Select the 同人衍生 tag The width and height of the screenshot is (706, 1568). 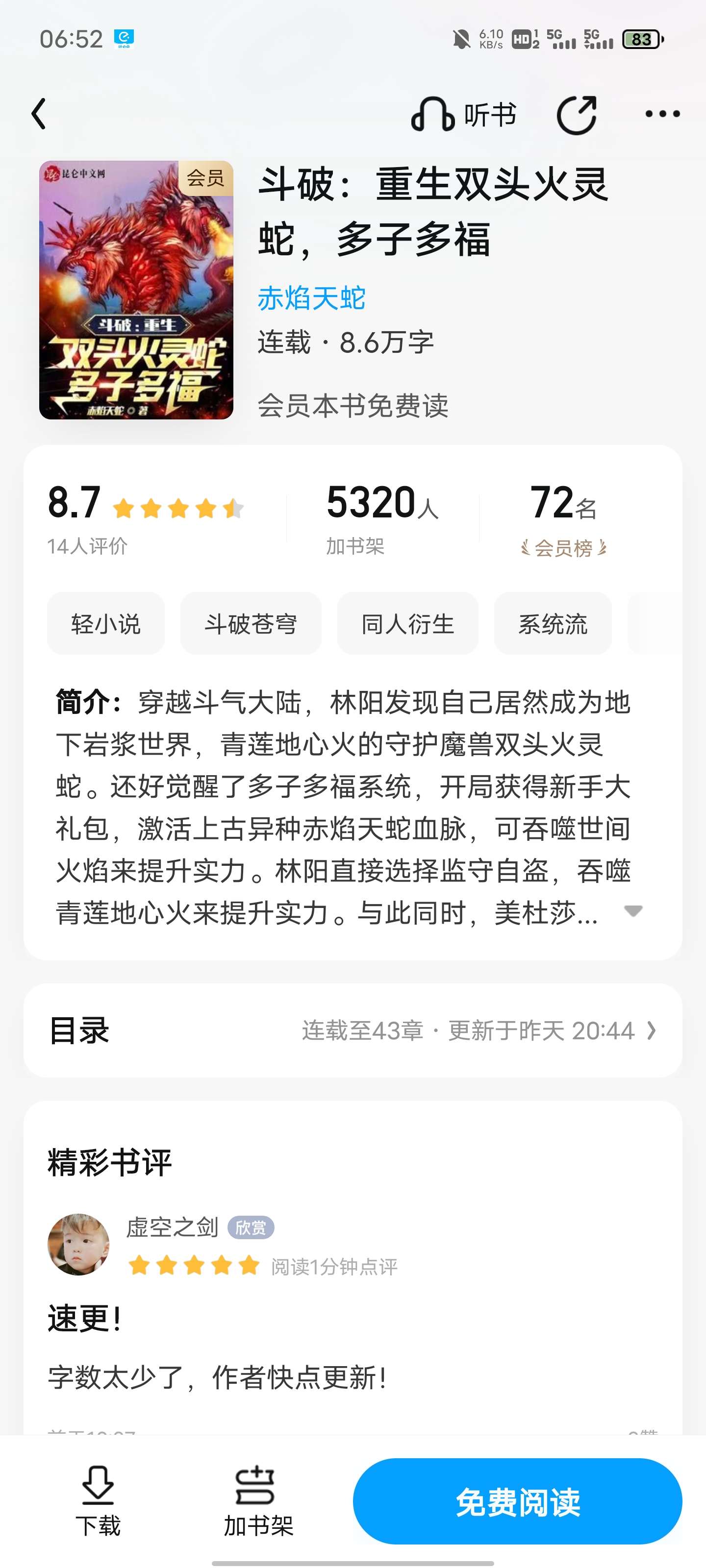point(408,623)
